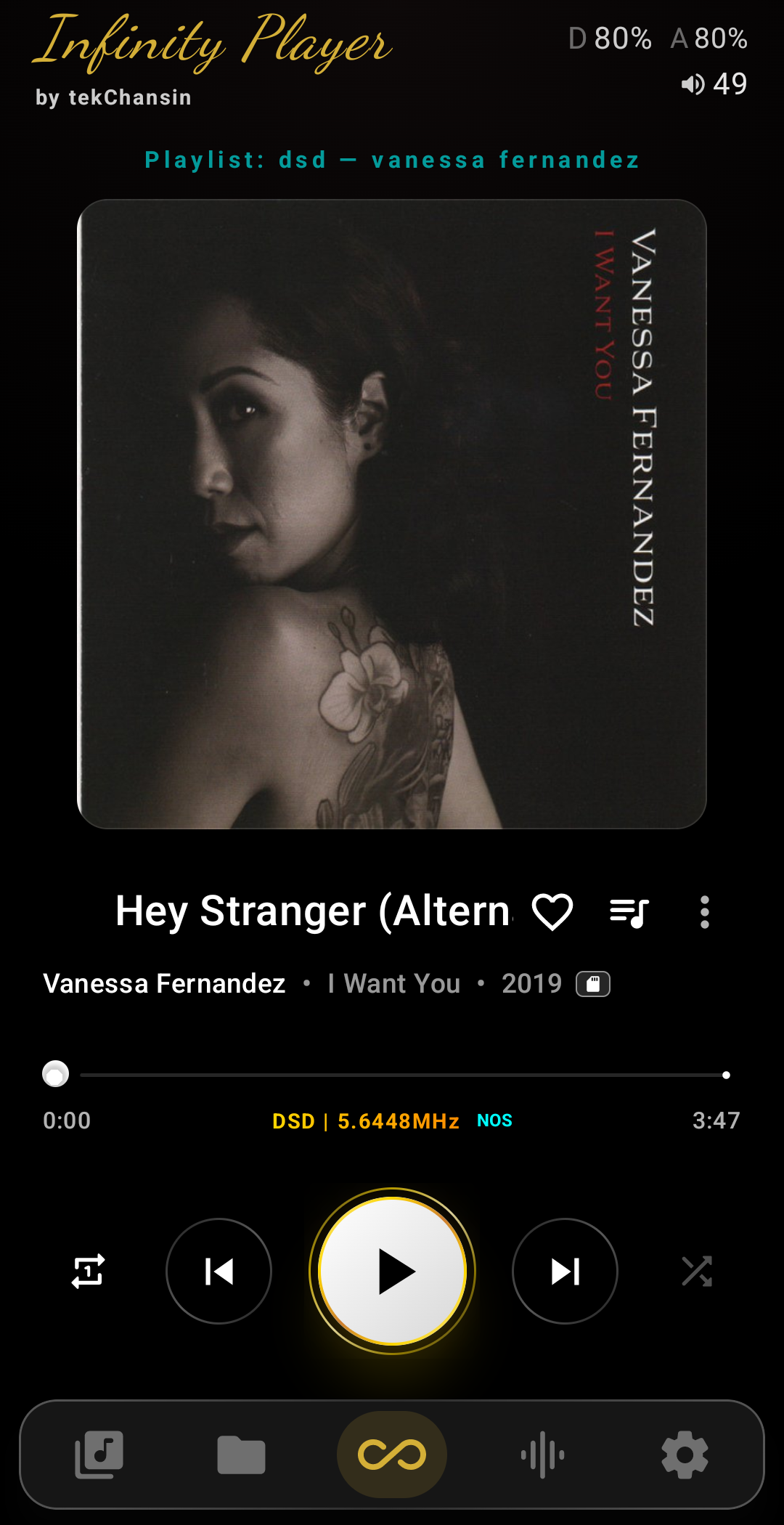This screenshot has height=1525, width=784.
Task: Open playlist dsd — vanessa fernandez
Action: (392, 160)
